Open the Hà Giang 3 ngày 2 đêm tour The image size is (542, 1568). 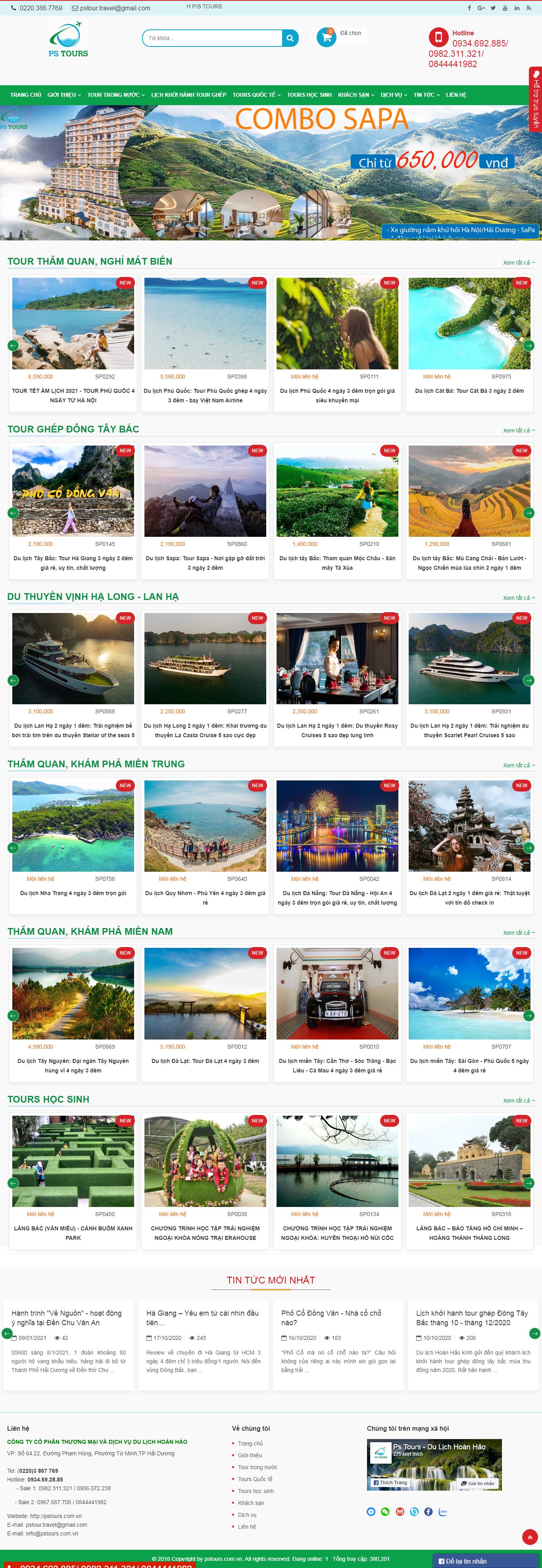coord(73,563)
